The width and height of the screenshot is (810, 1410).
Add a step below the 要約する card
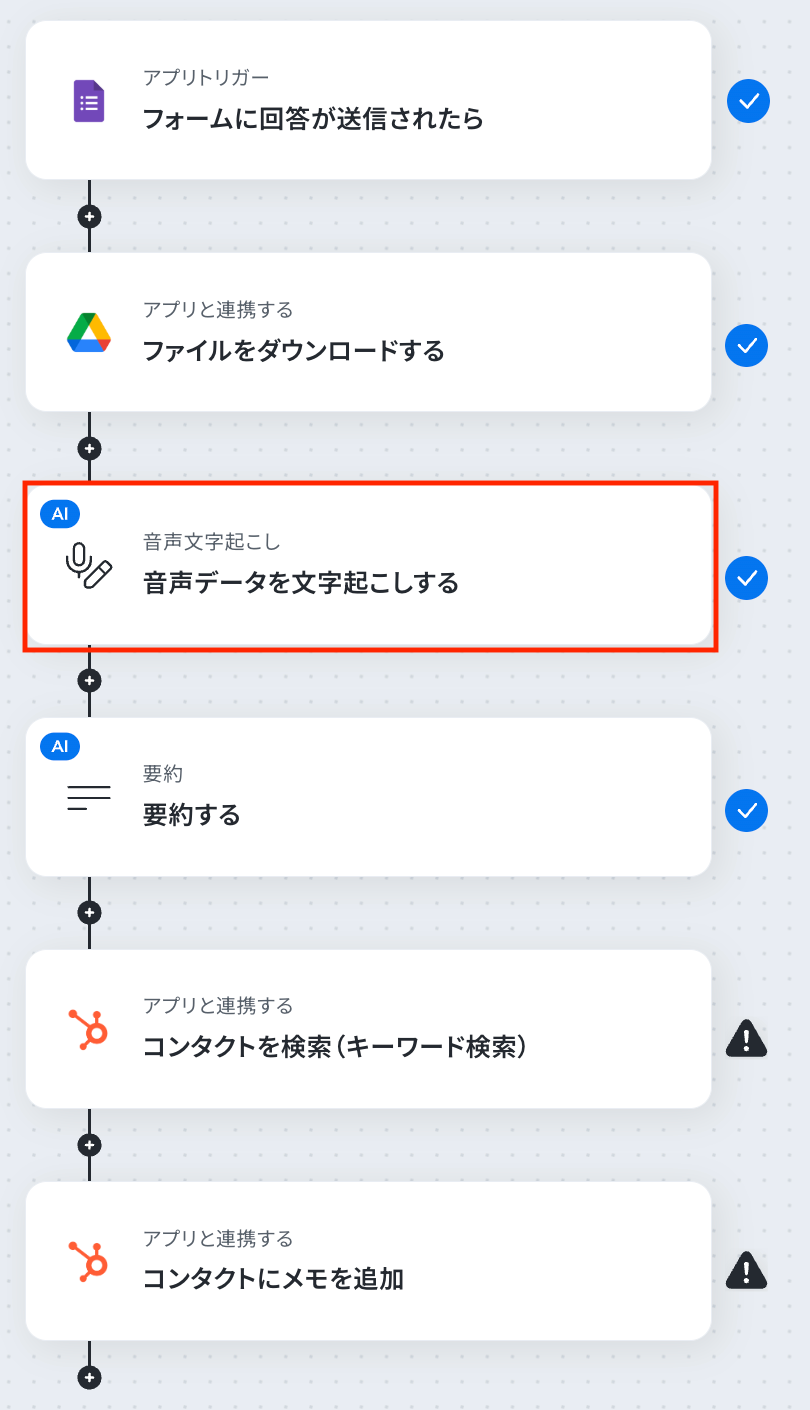(90, 913)
